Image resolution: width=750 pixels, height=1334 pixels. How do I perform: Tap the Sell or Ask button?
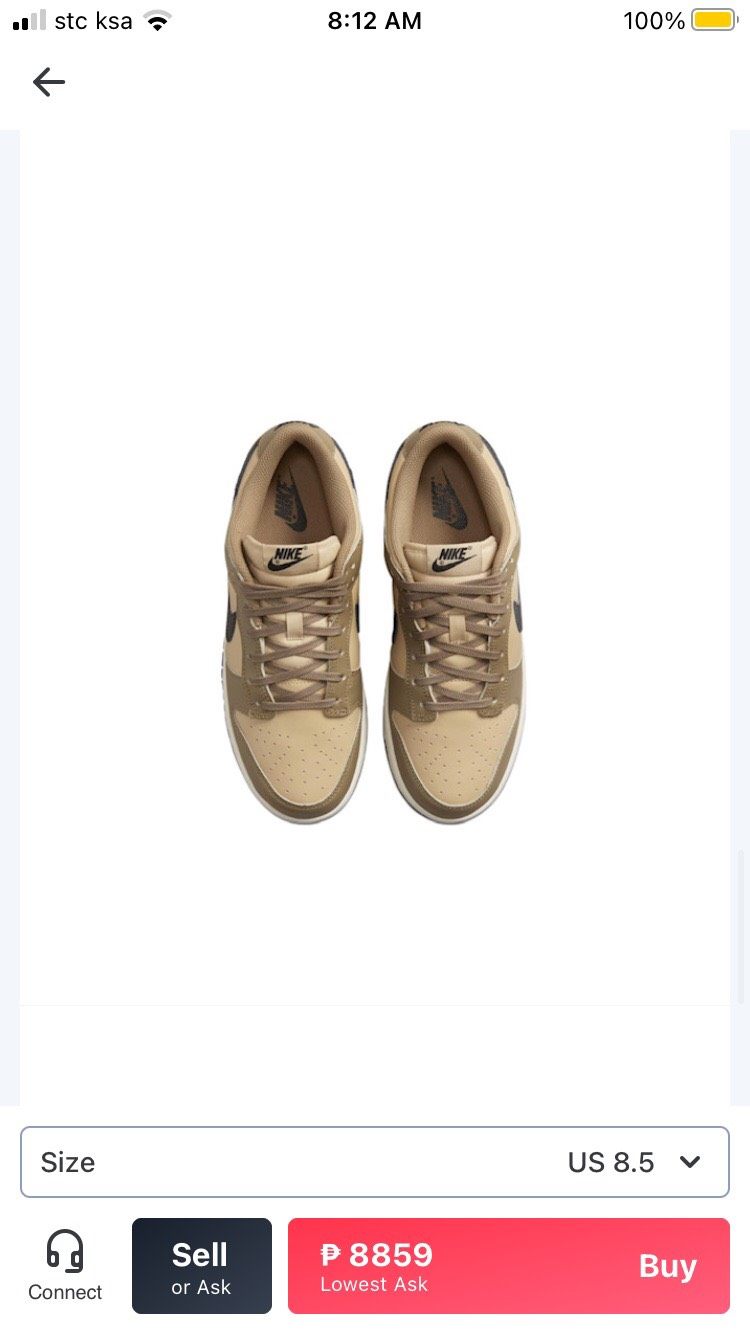pos(202,1266)
